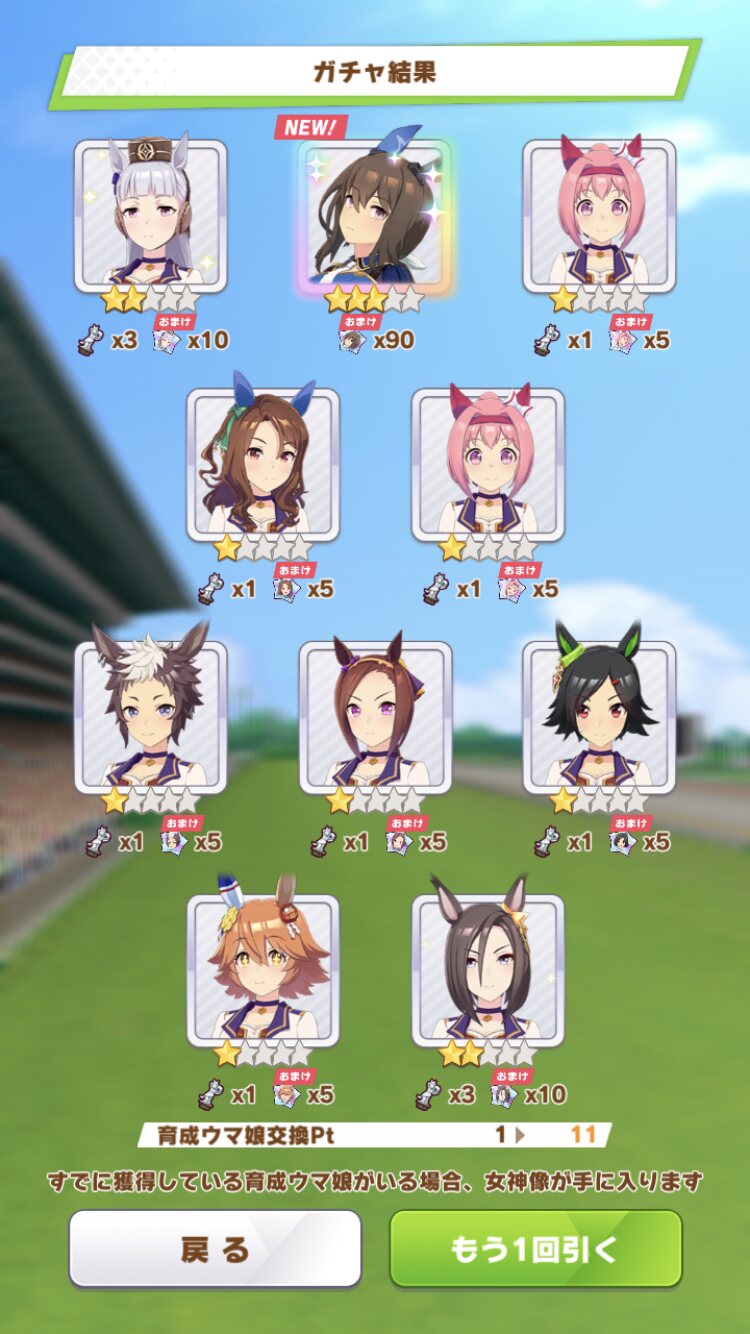Tap the 戻る button to go back
Image resolution: width=750 pixels, height=1334 pixels.
coord(214,1249)
